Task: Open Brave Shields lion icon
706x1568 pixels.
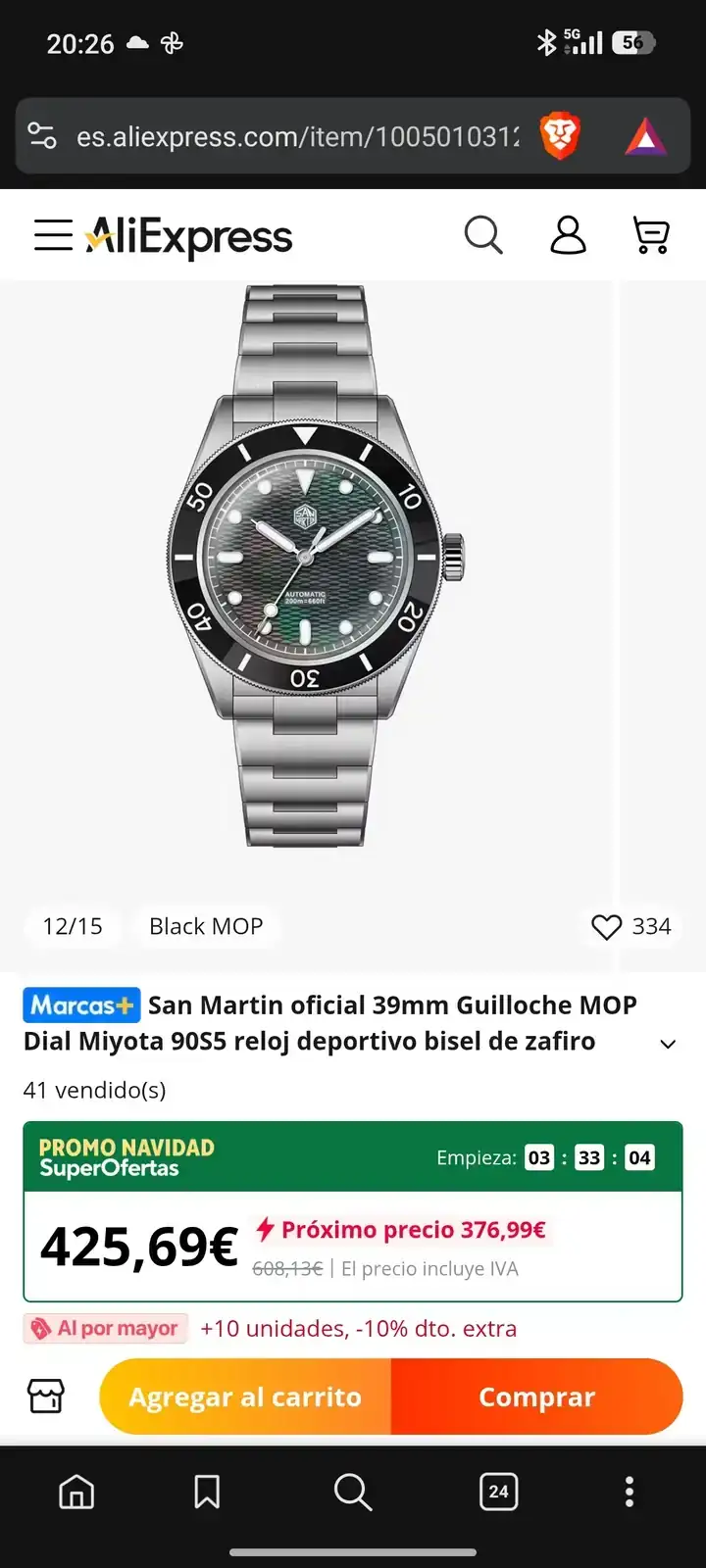Action: pyautogui.click(x=560, y=136)
